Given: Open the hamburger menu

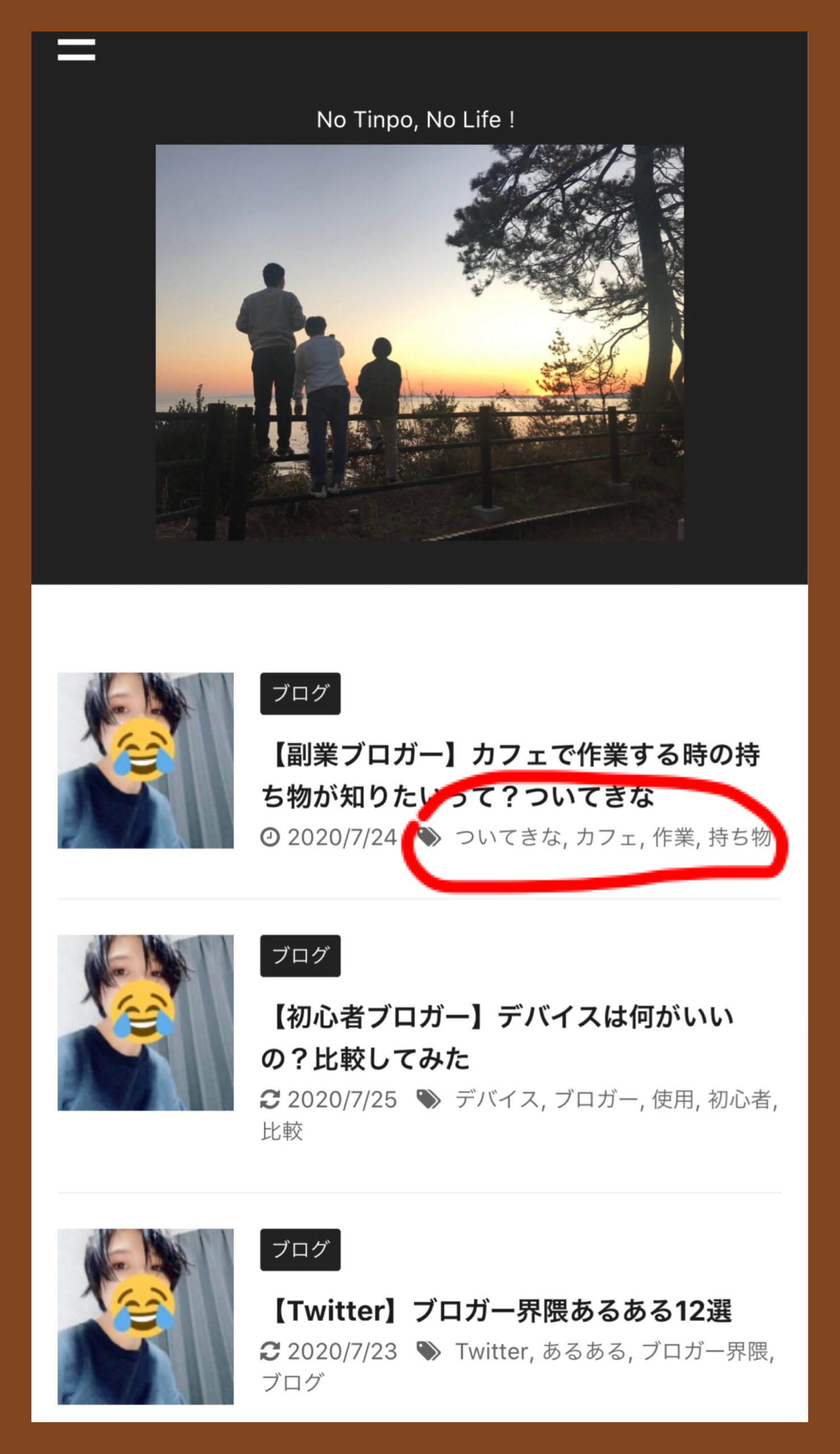Looking at the screenshot, I should [x=76, y=49].
